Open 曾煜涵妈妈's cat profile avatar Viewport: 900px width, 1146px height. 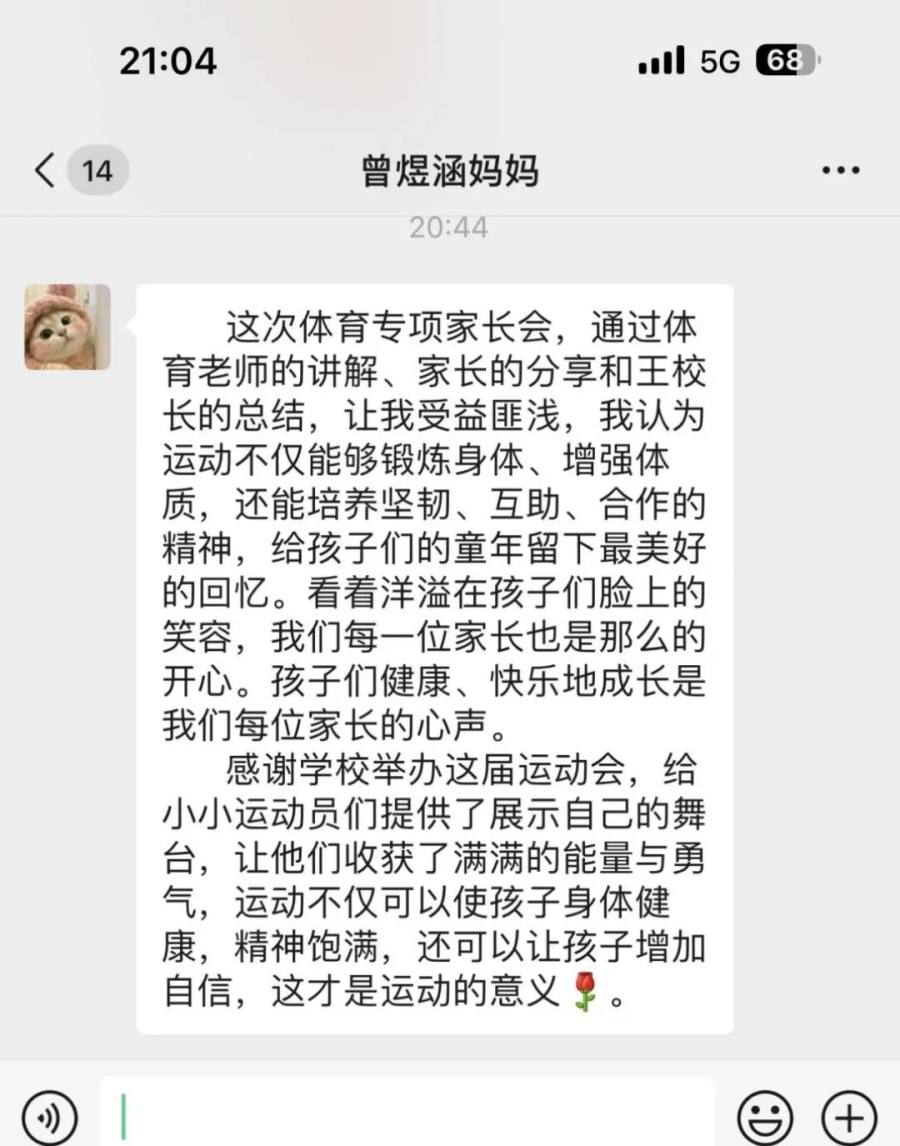[68, 327]
